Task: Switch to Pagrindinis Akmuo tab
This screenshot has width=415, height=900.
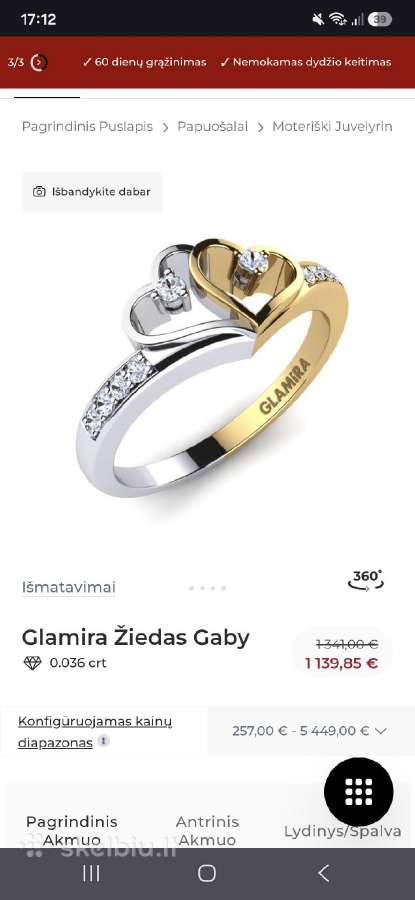Action: click(72, 831)
